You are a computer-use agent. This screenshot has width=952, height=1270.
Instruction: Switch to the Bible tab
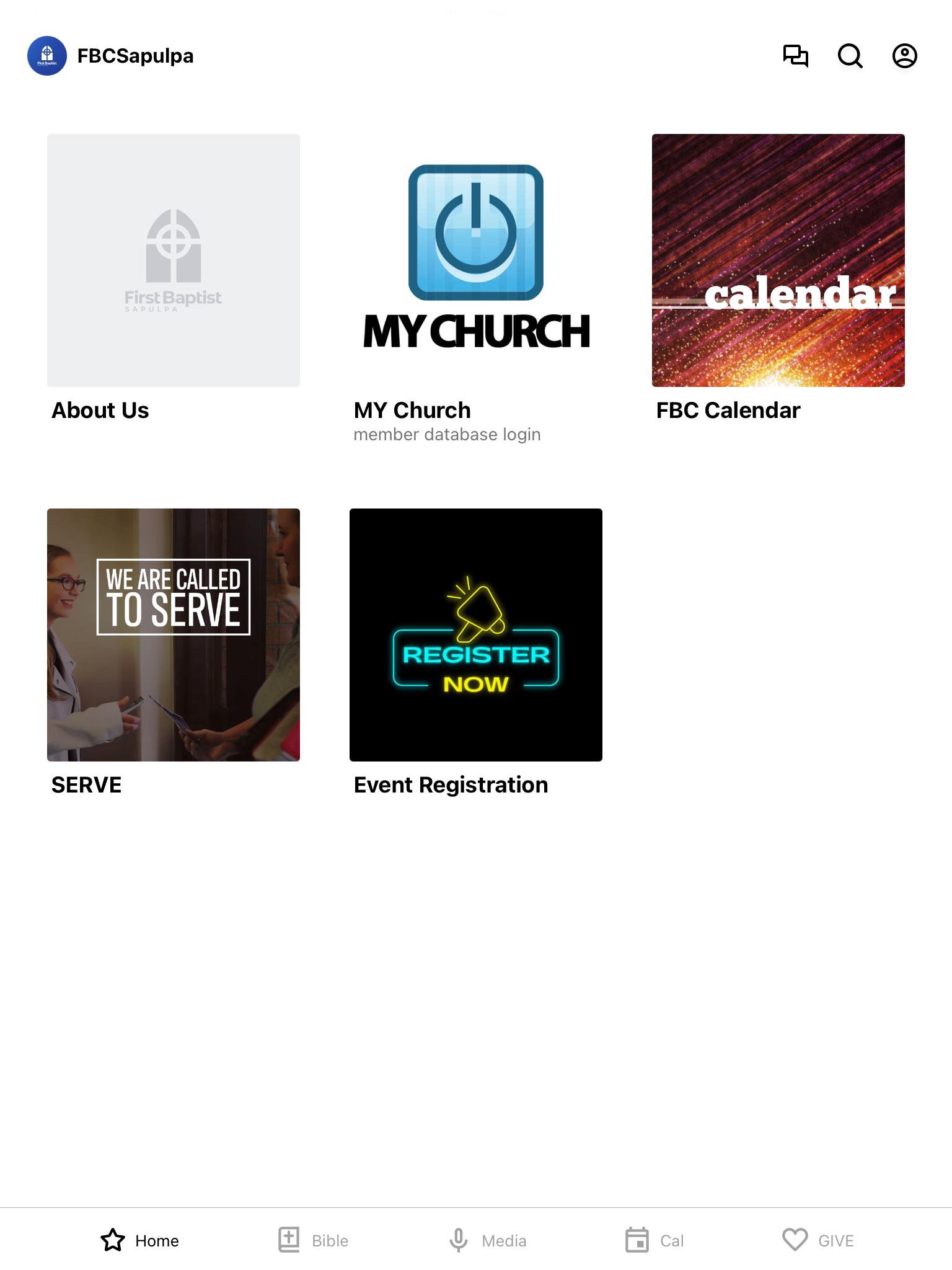[x=313, y=1240]
